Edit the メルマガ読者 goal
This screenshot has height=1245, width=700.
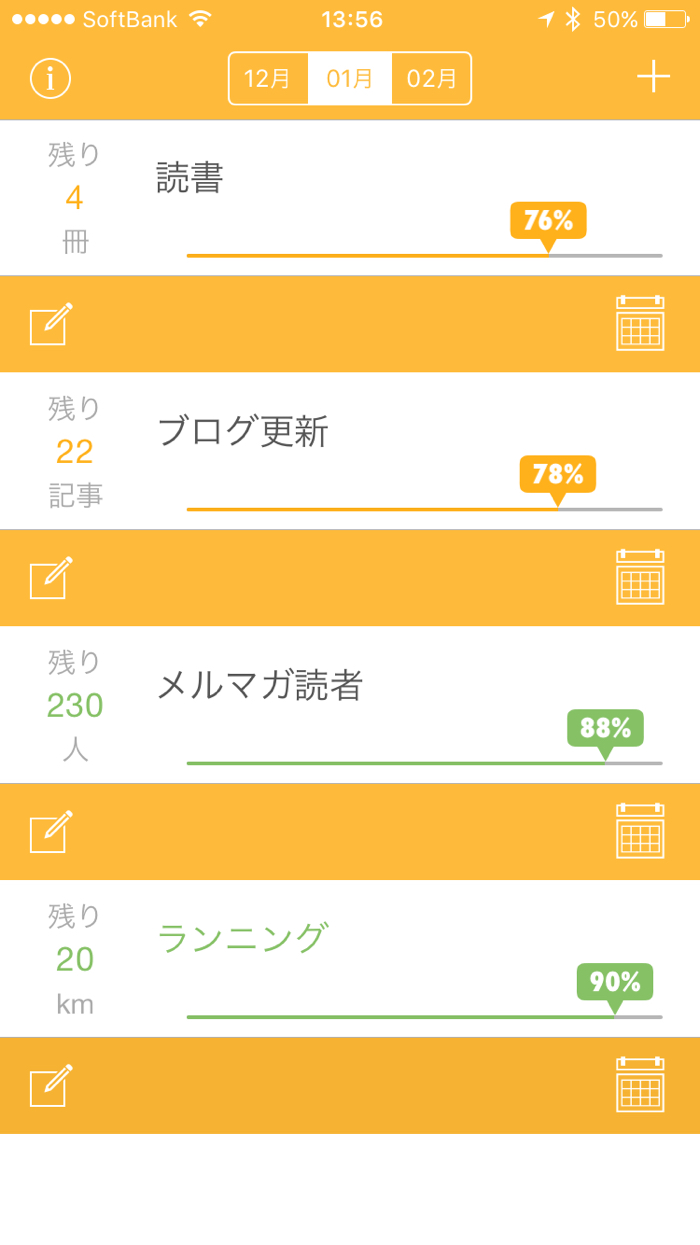51,832
